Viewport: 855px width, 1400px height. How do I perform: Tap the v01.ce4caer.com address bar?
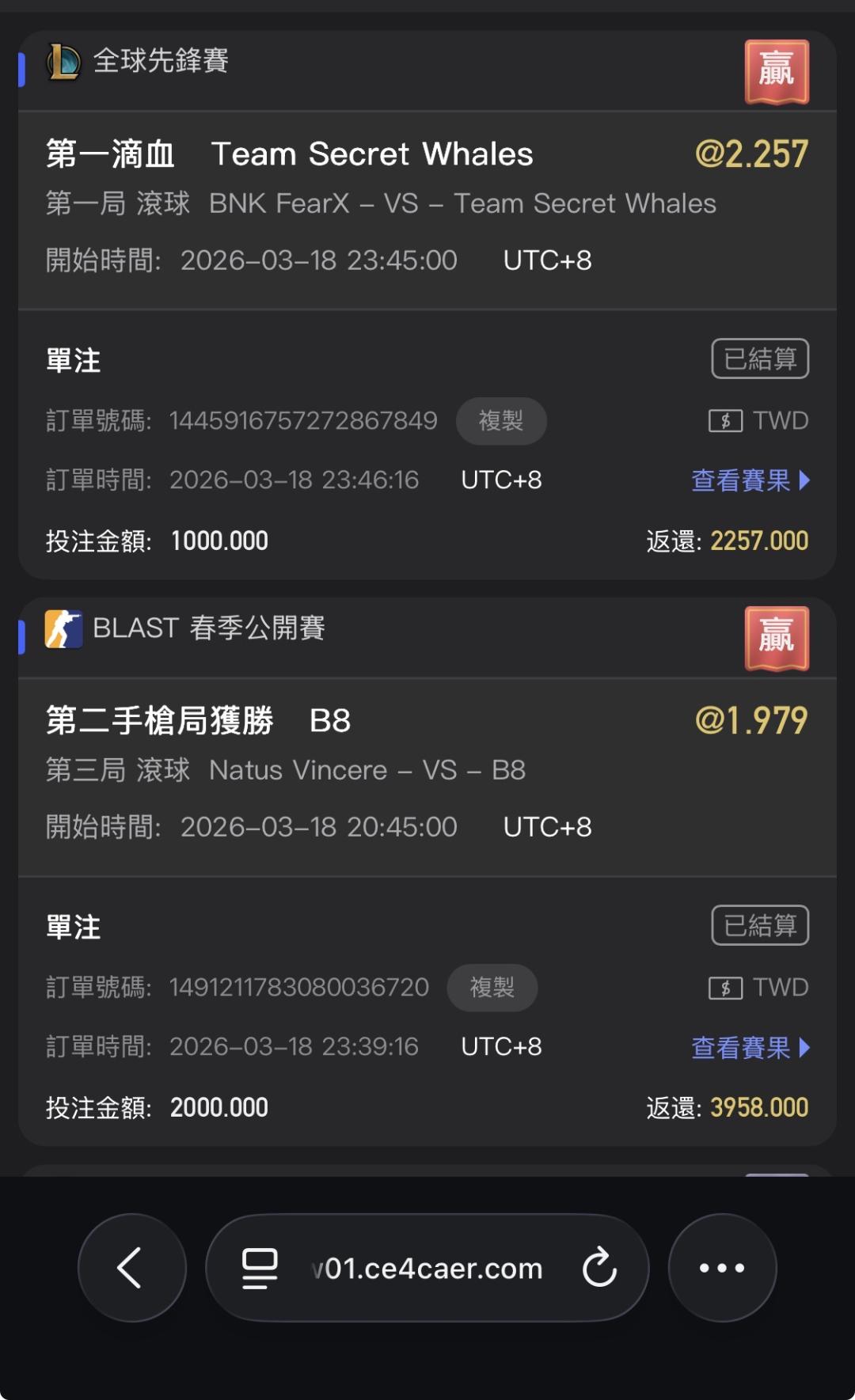pyautogui.click(x=427, y=1268)
